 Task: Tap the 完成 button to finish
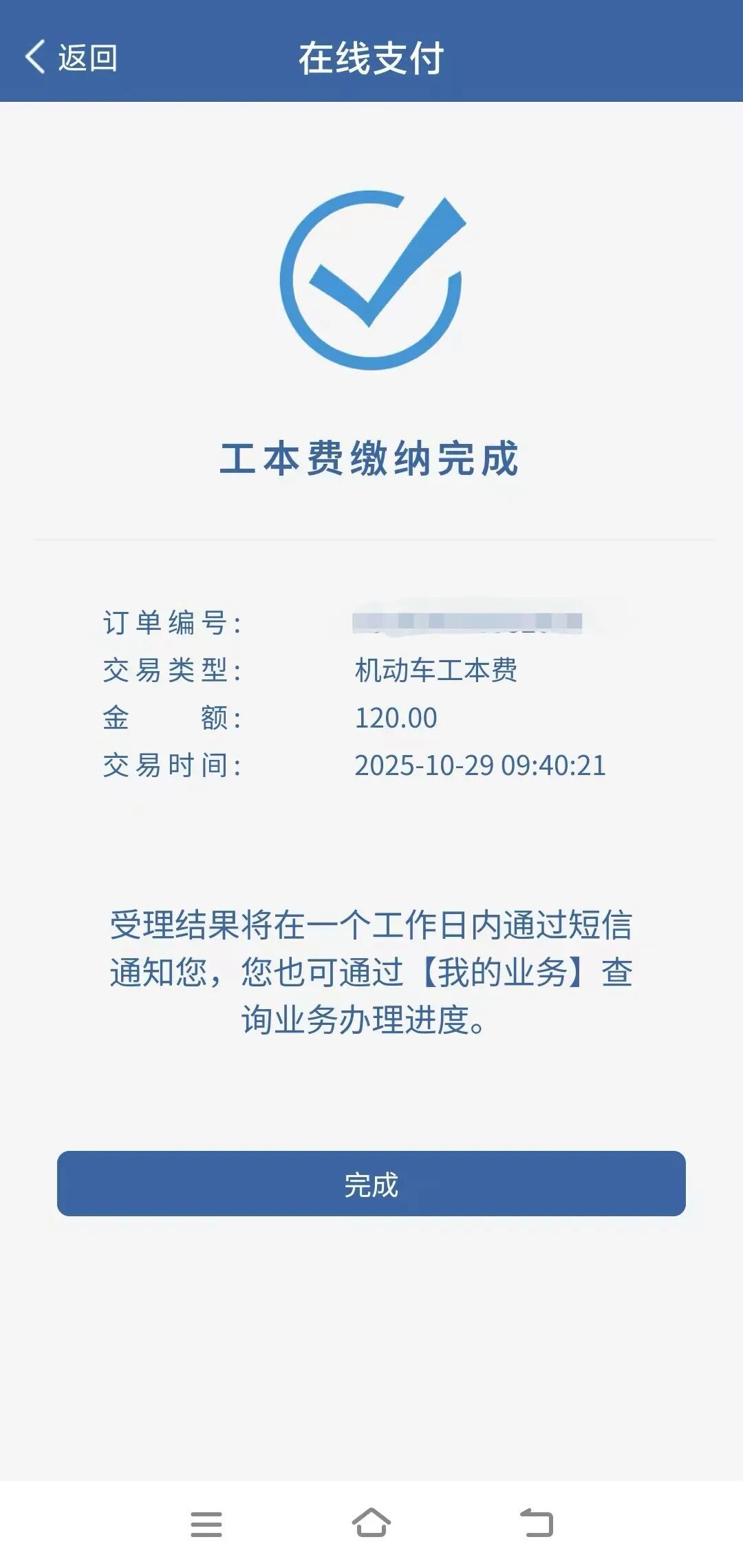point(371,1183)
